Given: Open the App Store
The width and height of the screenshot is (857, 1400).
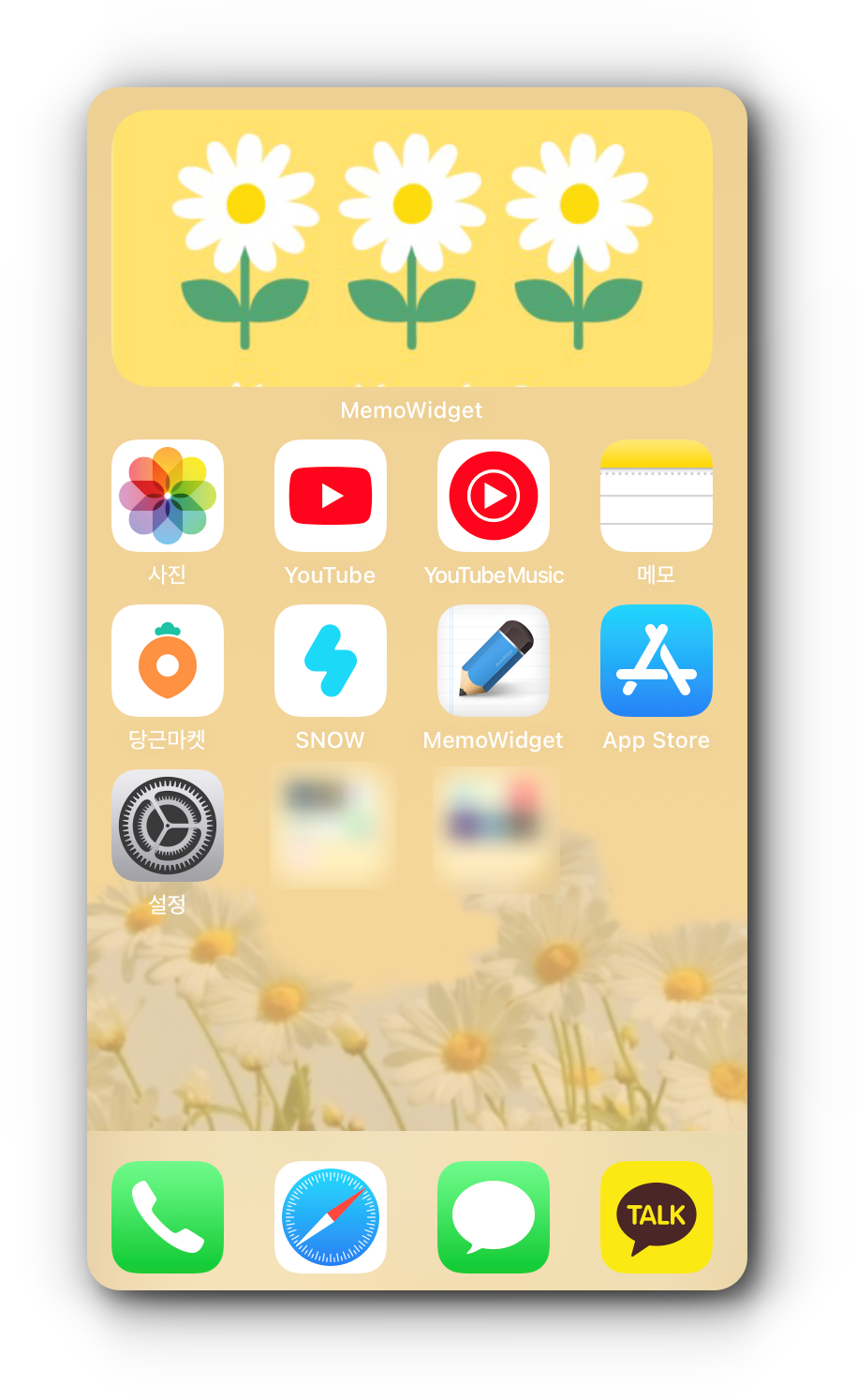Looking at the screenshot, I should pyautogui.click(x=657, y=661).
